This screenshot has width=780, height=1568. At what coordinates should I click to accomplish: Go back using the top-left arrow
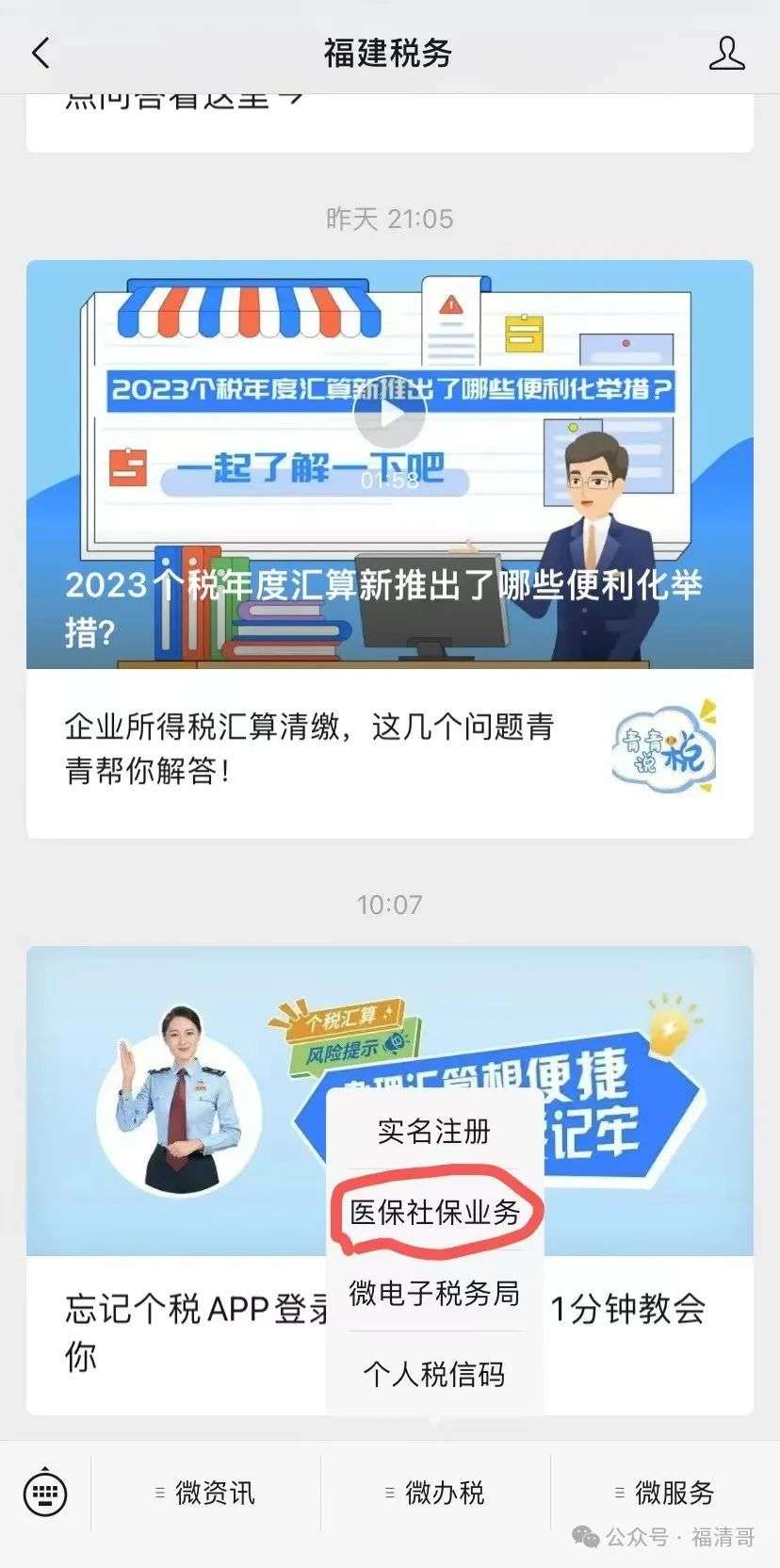tap(41, 53)
